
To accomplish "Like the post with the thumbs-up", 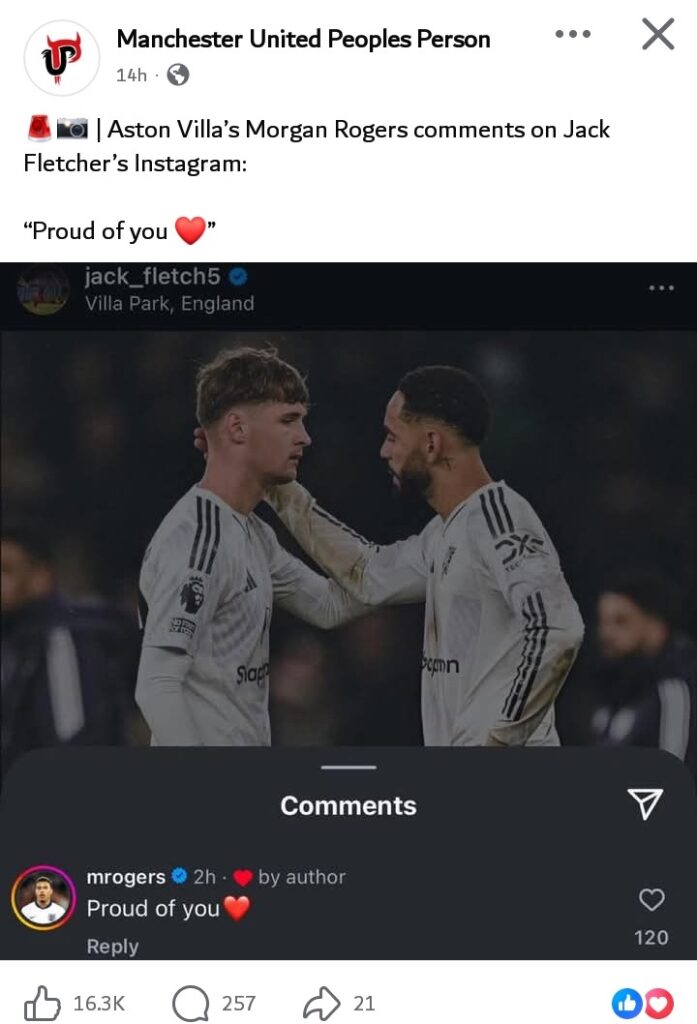I will [42, 1002].
